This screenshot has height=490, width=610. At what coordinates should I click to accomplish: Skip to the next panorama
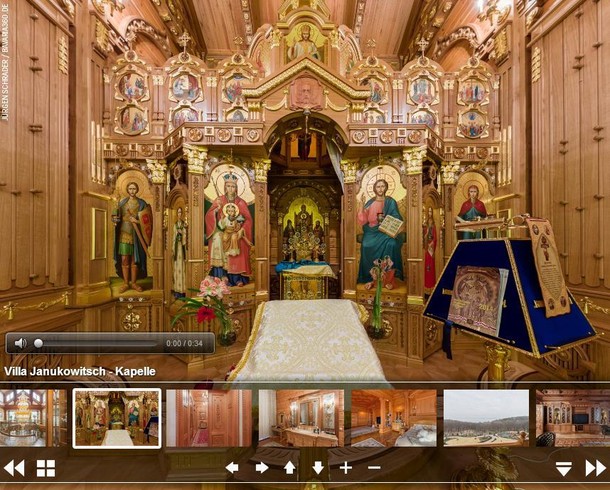(x=595, y=467)
